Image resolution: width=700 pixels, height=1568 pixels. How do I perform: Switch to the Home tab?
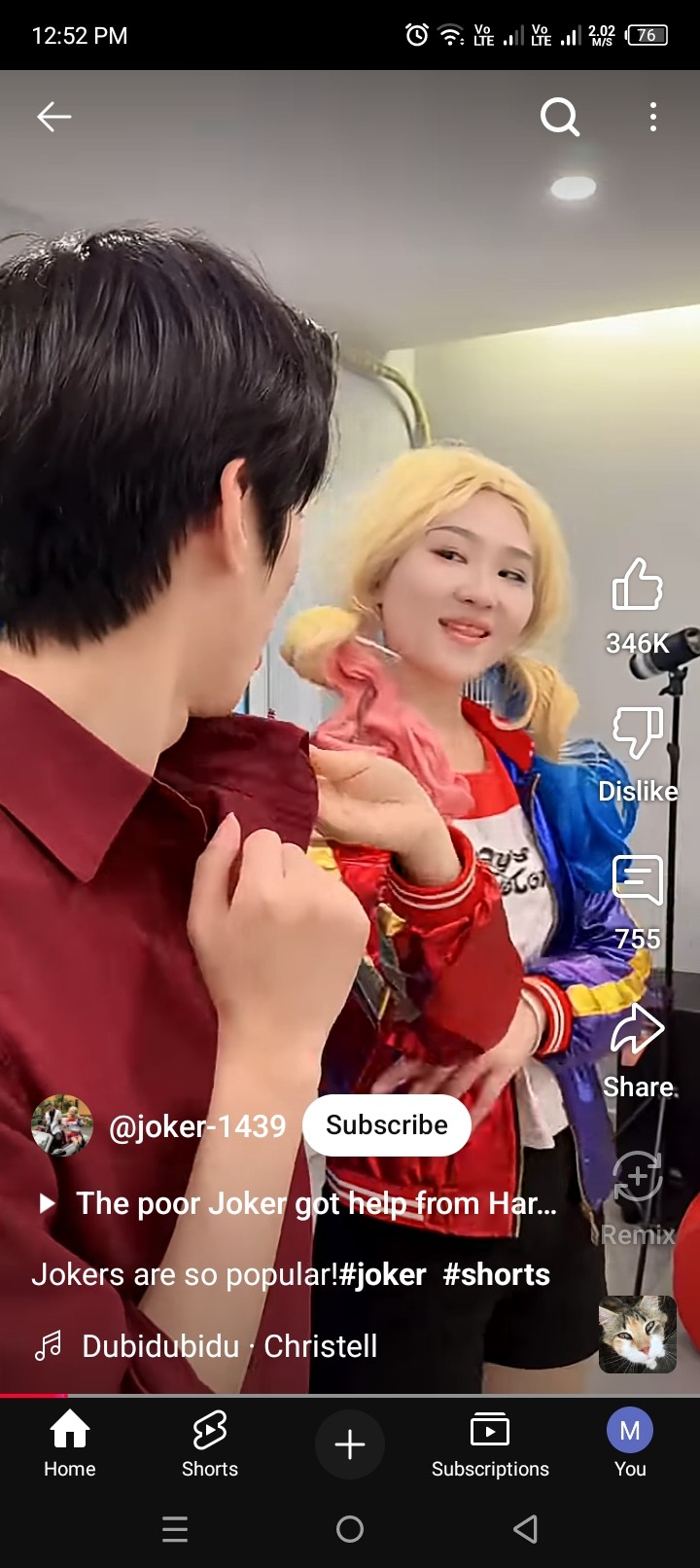(x=70, y=1443)
